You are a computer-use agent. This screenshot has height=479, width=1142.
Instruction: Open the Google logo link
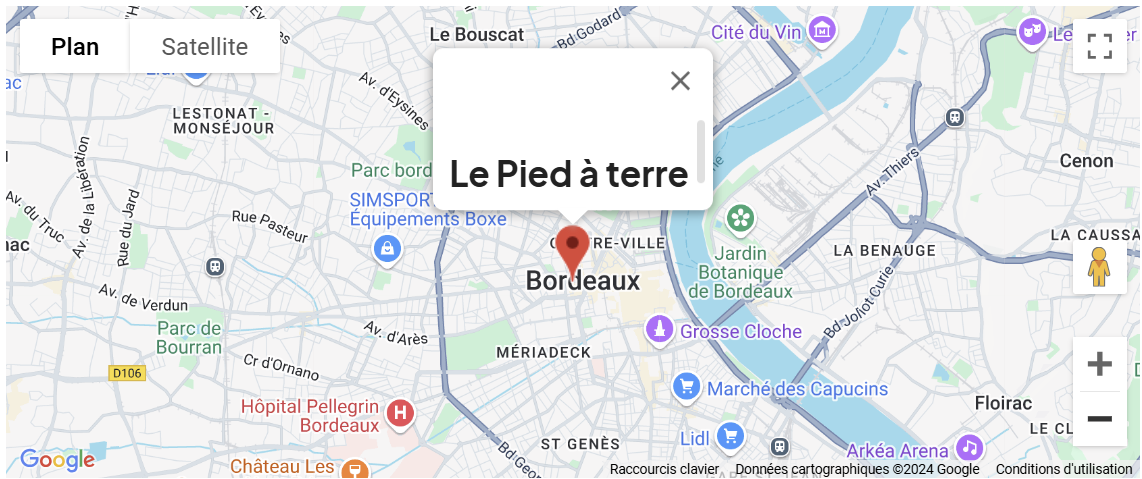coord(57,460)
